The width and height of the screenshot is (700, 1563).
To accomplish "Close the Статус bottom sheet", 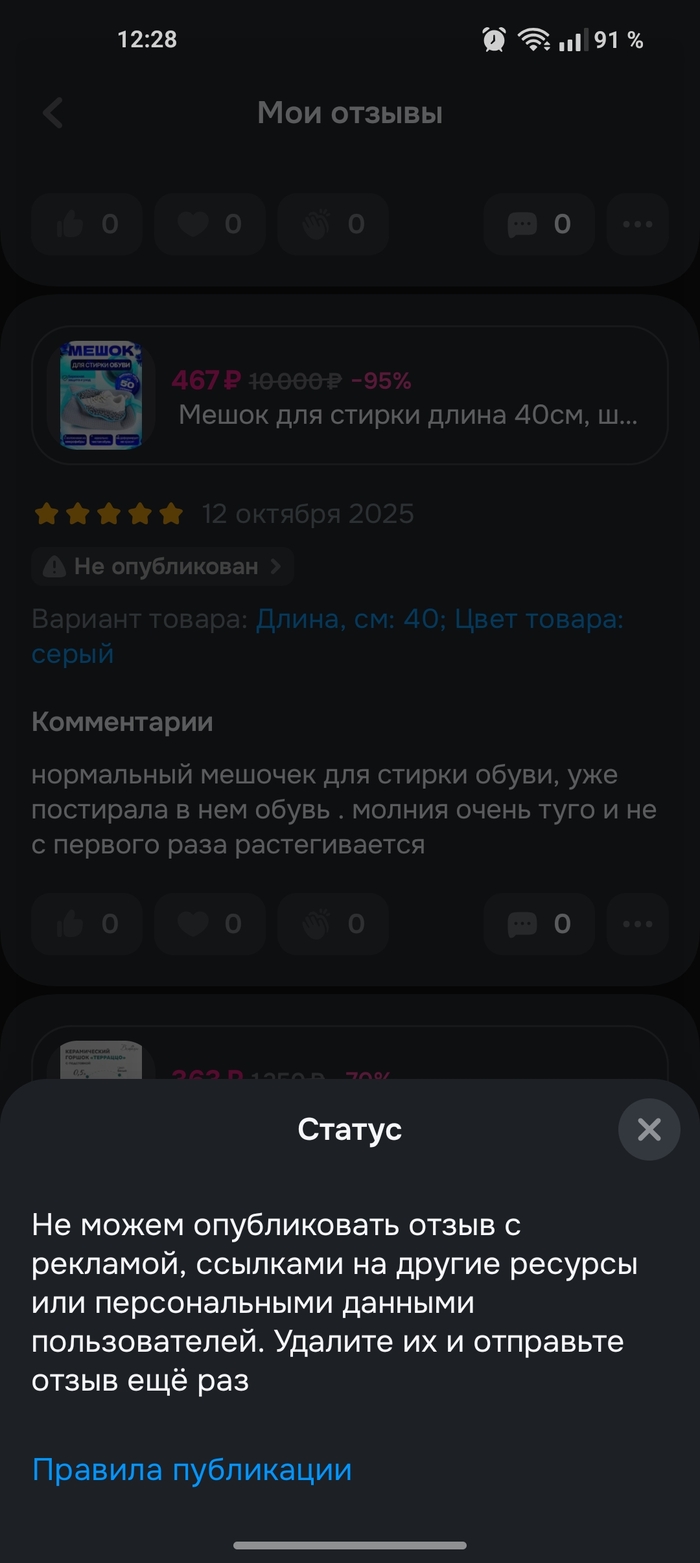I will (x=649, y=1130).
